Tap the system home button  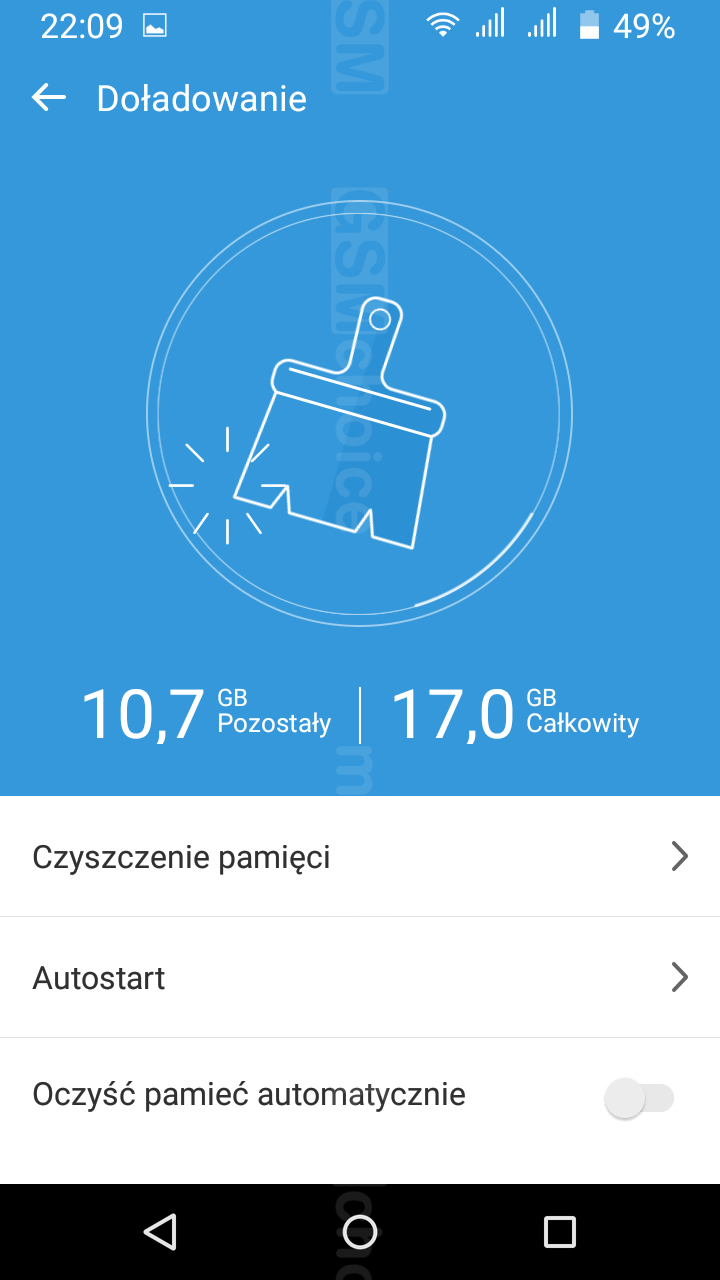coord(360,1232)
